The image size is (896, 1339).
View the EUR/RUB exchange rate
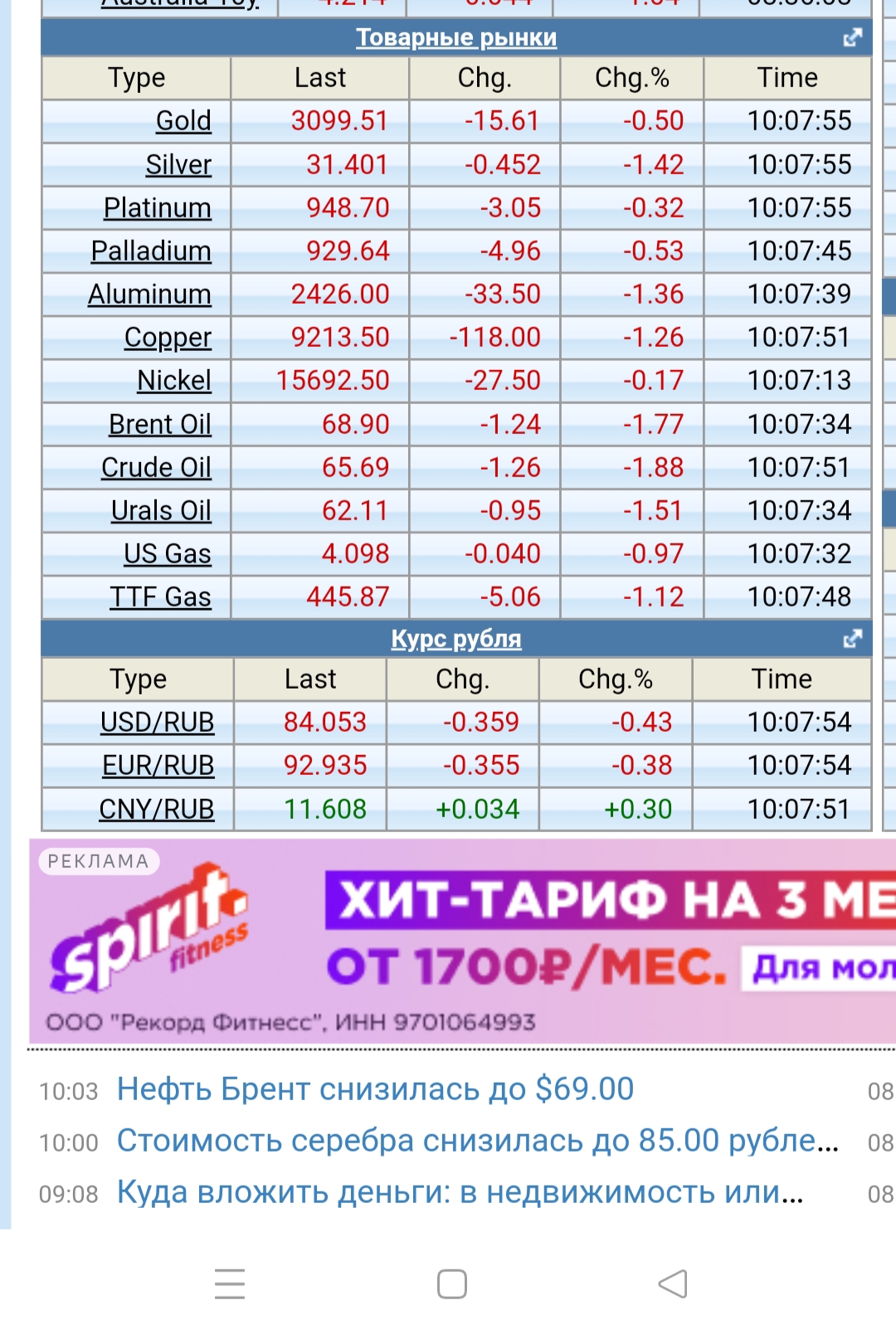pos(158,766)
